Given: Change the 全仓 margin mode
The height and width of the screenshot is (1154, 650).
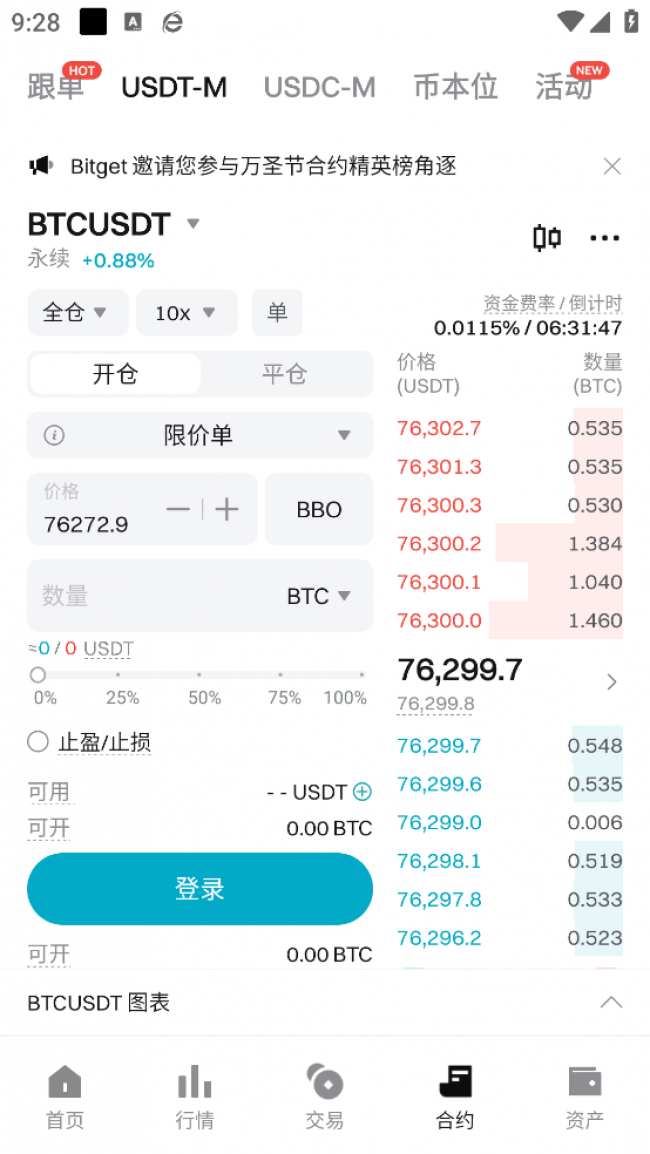Looking at the screenshot, I should (77, 313).
